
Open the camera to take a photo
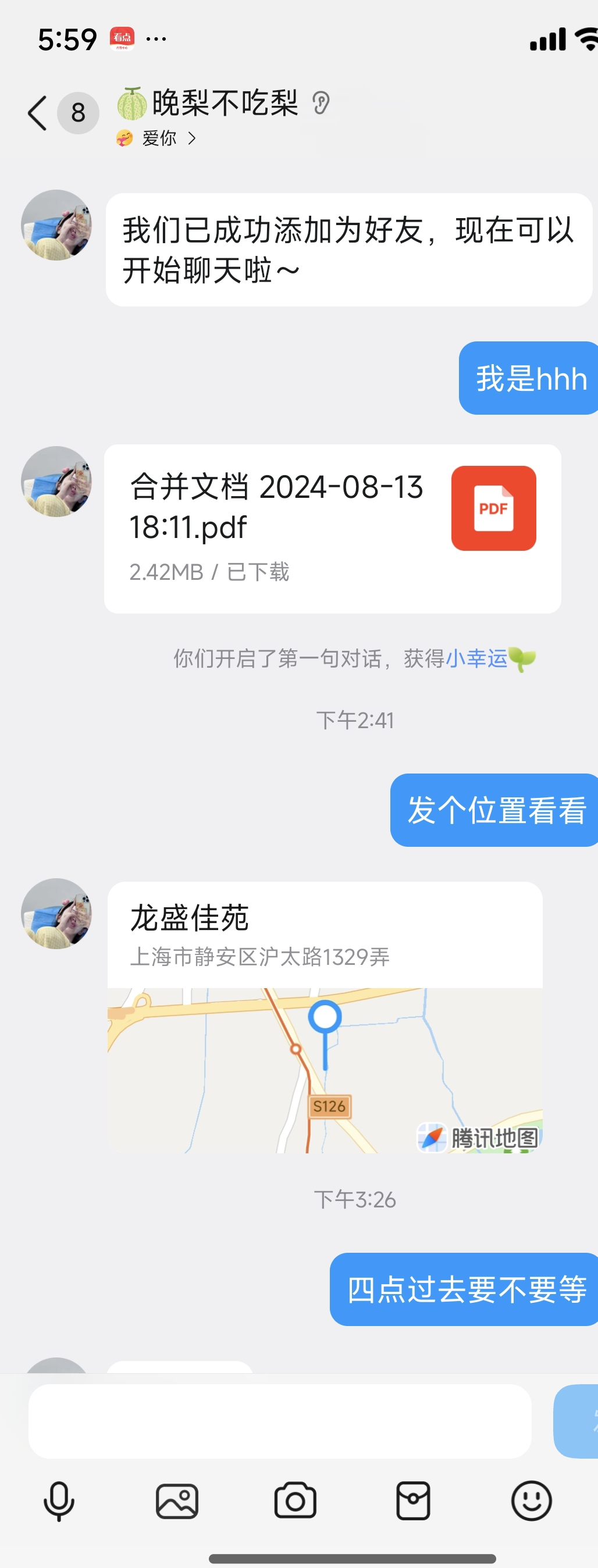(296, 1501)
